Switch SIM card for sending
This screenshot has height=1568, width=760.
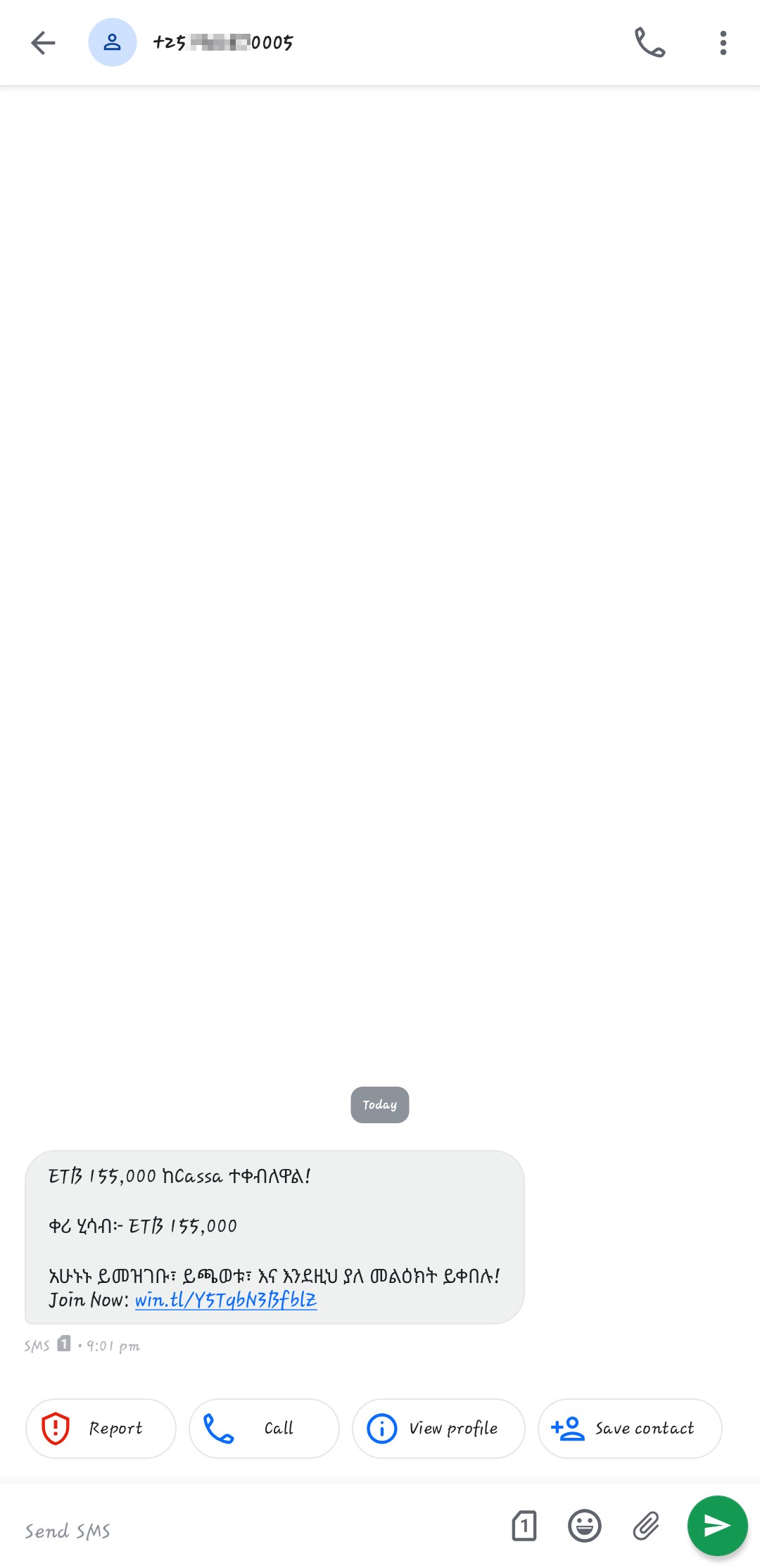pyautogui.click(x=524, y=1526)
